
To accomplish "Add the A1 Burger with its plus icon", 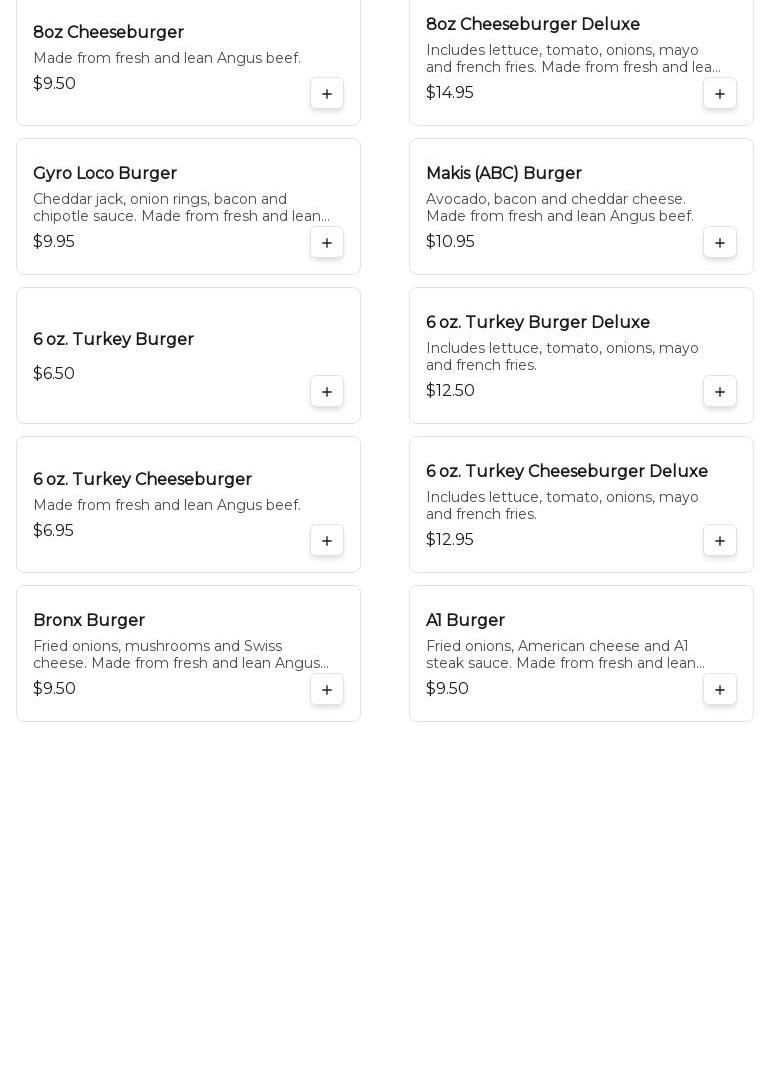I will pyautogui.click(x=720, y=690).
